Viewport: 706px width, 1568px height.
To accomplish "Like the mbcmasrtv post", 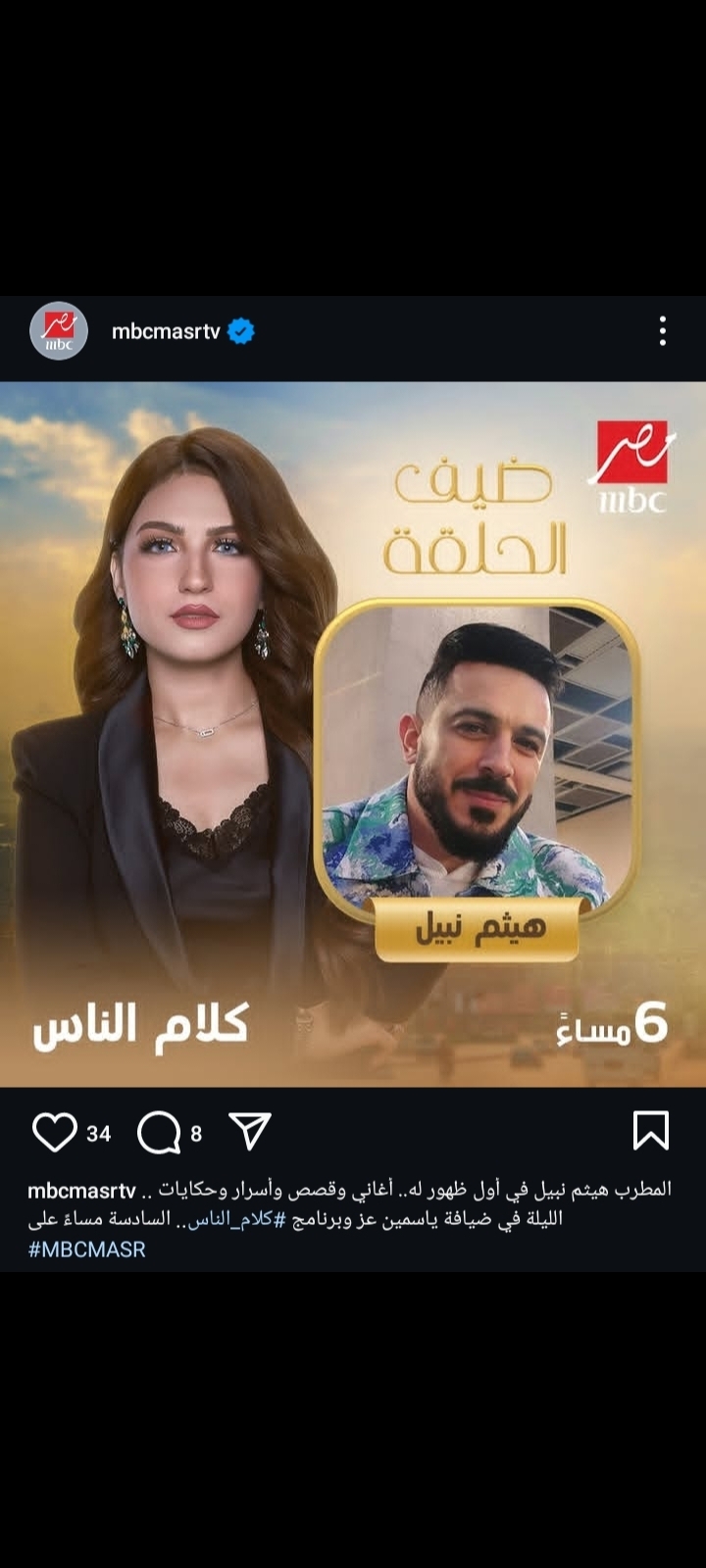I will (x=55, y=1132).
